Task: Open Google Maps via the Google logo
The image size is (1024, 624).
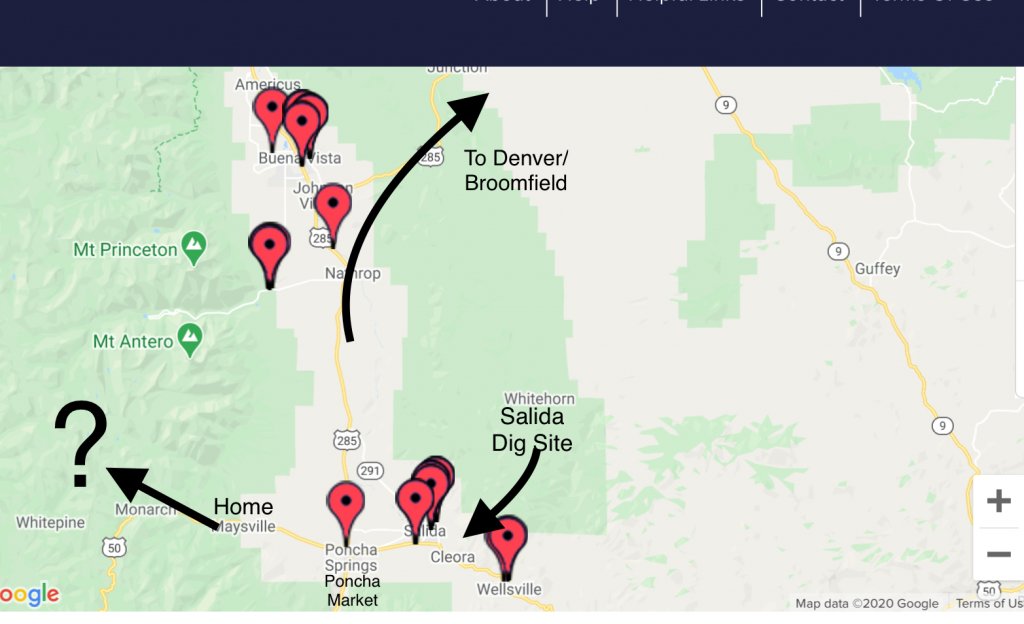Action: [x=30, y=595]
